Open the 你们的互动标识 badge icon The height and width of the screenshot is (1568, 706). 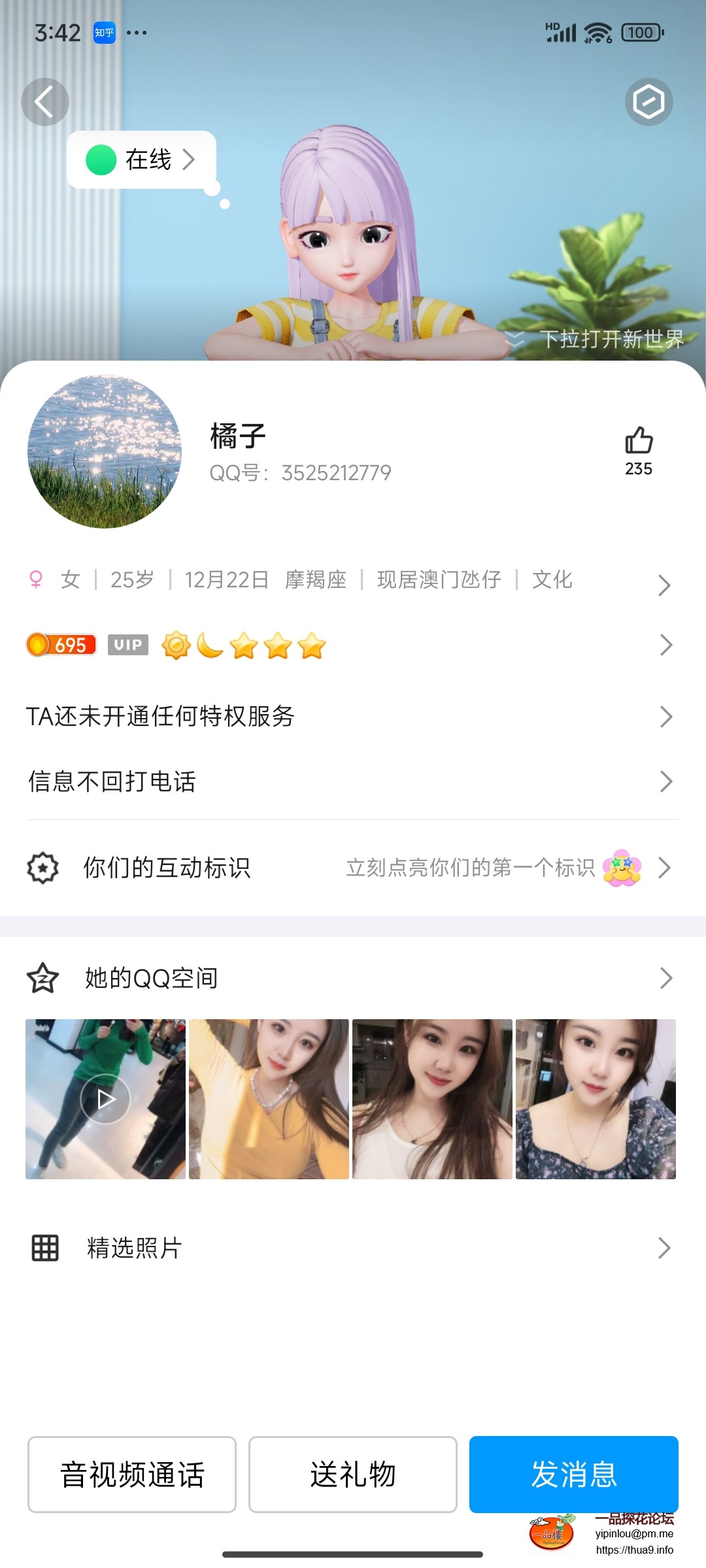[42, 868]
